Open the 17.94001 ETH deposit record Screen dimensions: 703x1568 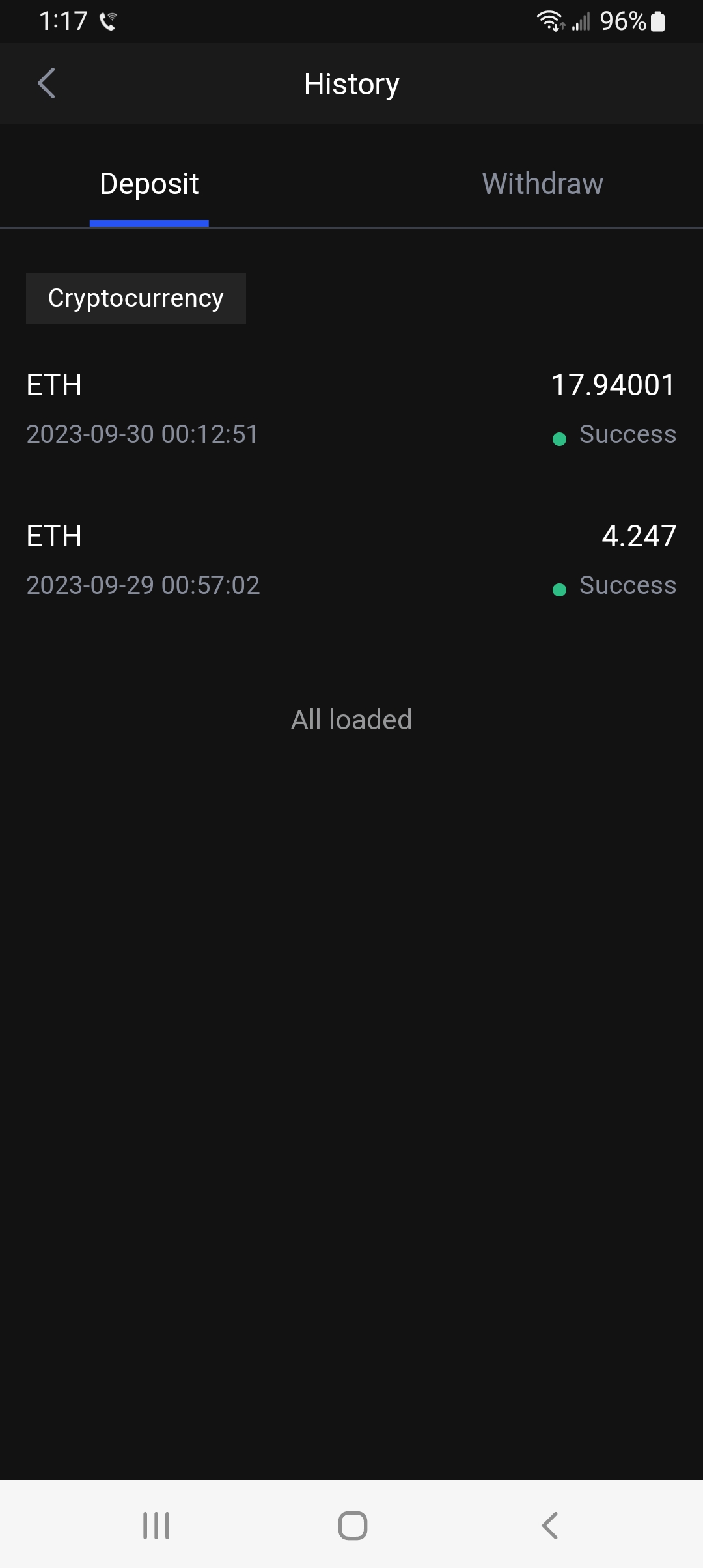click(351, 408)
